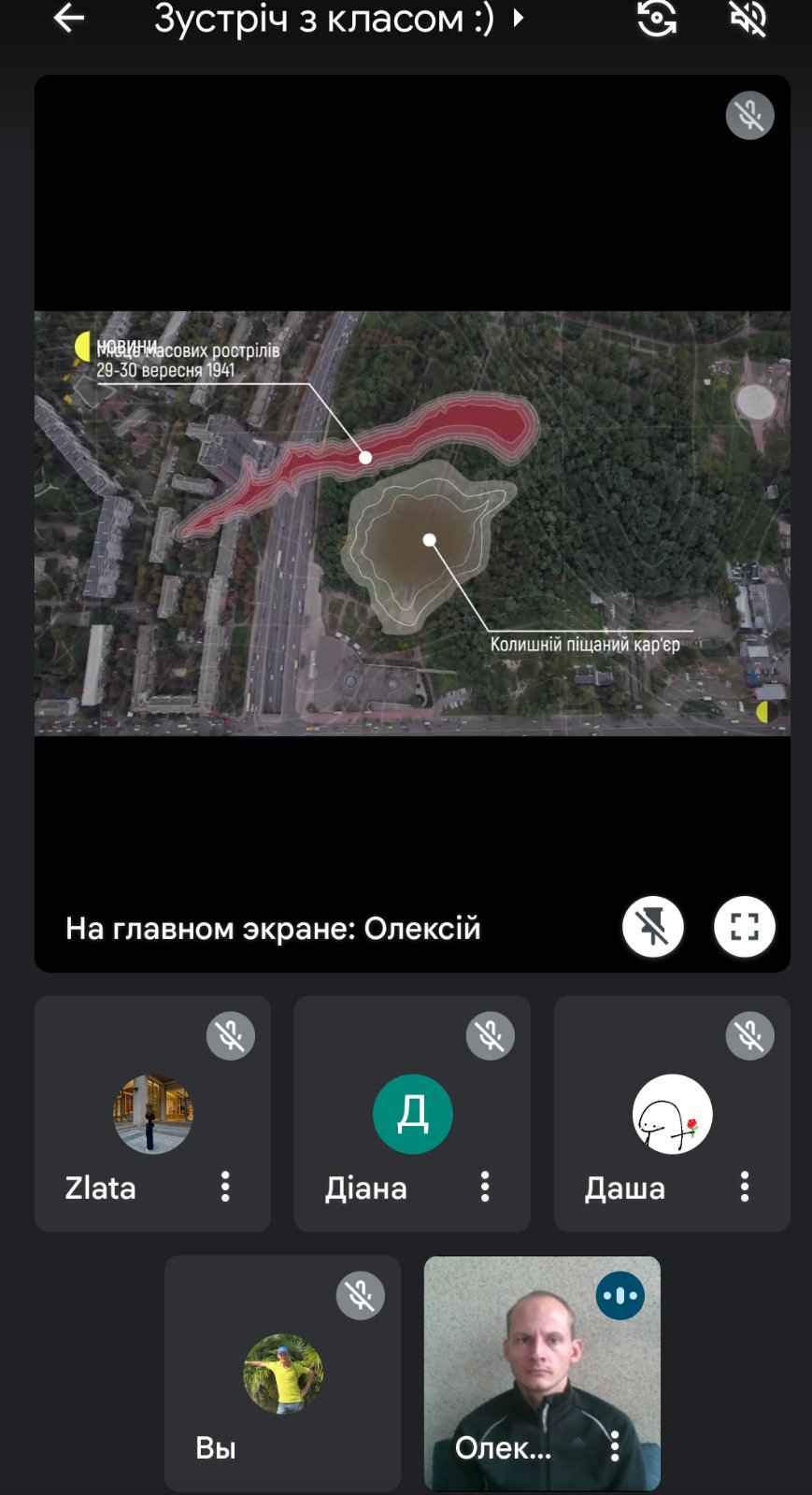Open options for Даша
The image size is (812, 1495).
click(744, 1187)
